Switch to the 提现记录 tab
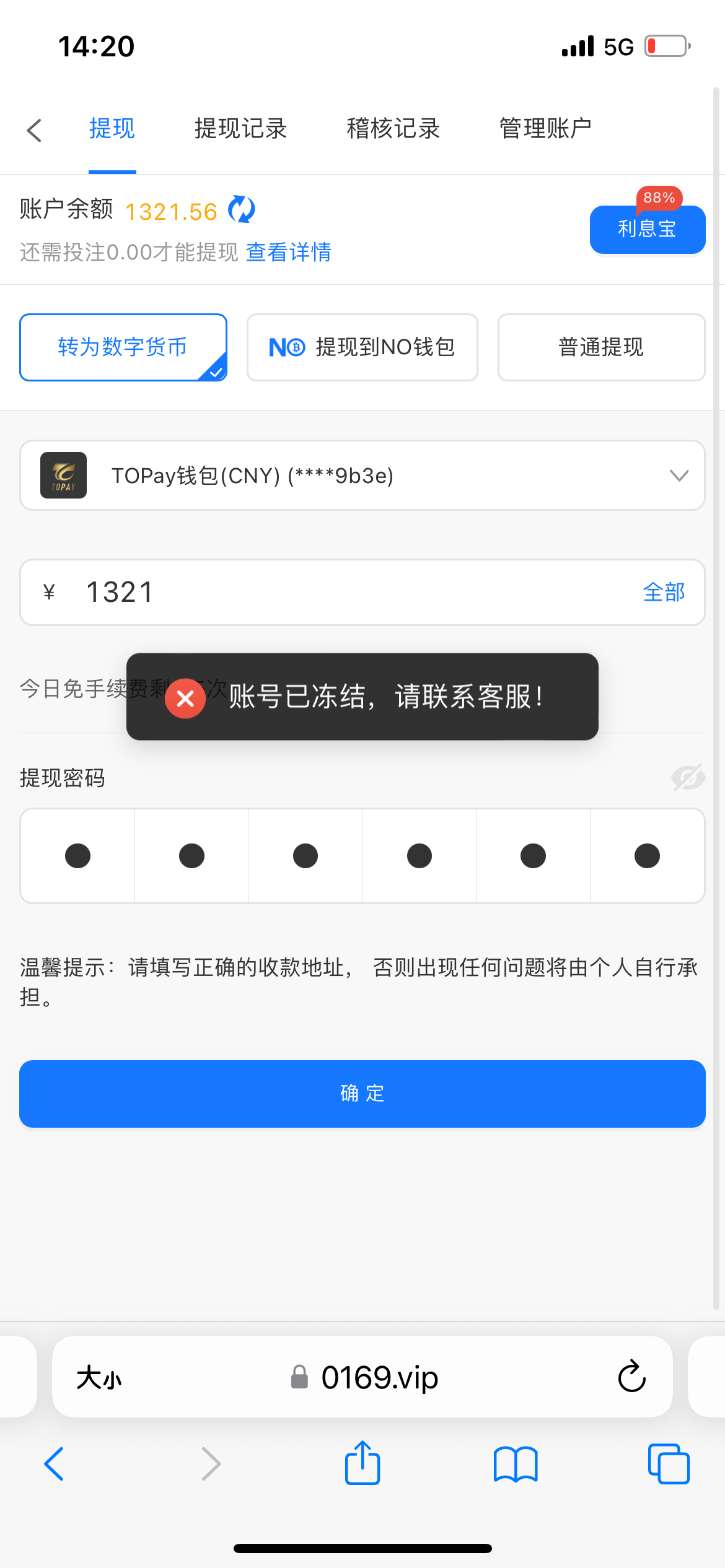This screenshot has width=725, height=1568. (240, 129)
